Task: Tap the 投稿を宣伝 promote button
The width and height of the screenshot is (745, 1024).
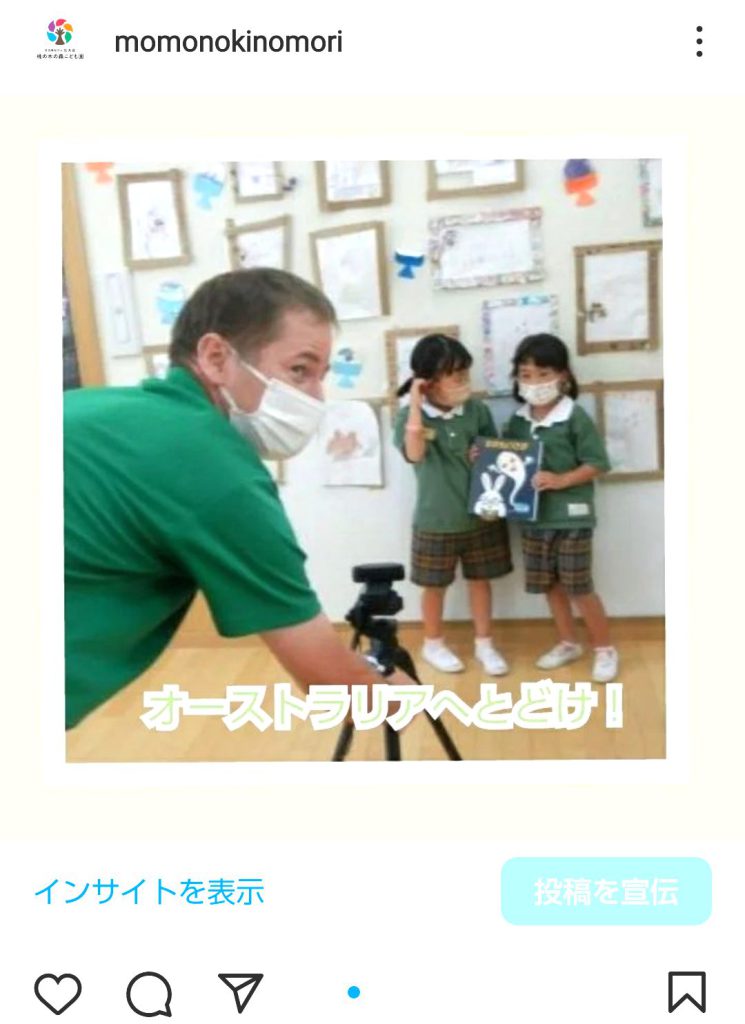Action: click(x=606, y=891)
